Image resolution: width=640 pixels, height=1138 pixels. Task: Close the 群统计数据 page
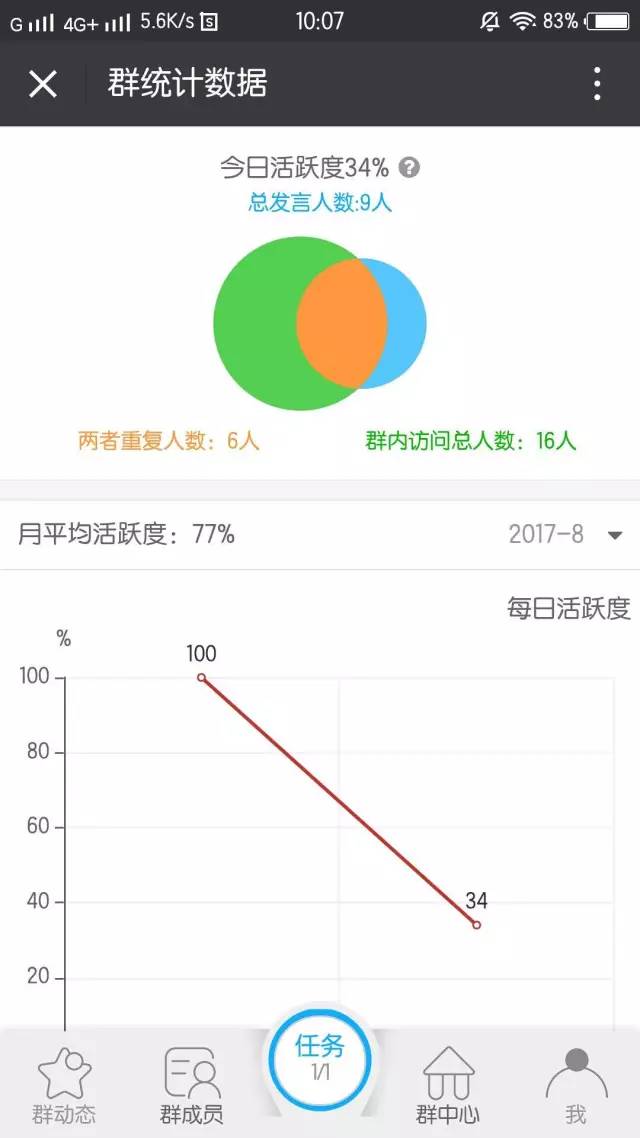(x=43, y=84)
